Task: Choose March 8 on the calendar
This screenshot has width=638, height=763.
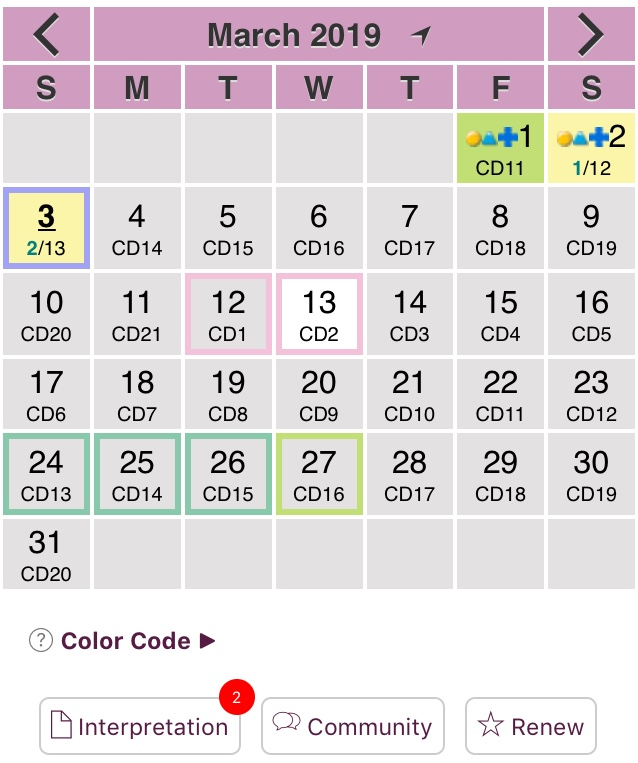Action: [x=500, y=228]
